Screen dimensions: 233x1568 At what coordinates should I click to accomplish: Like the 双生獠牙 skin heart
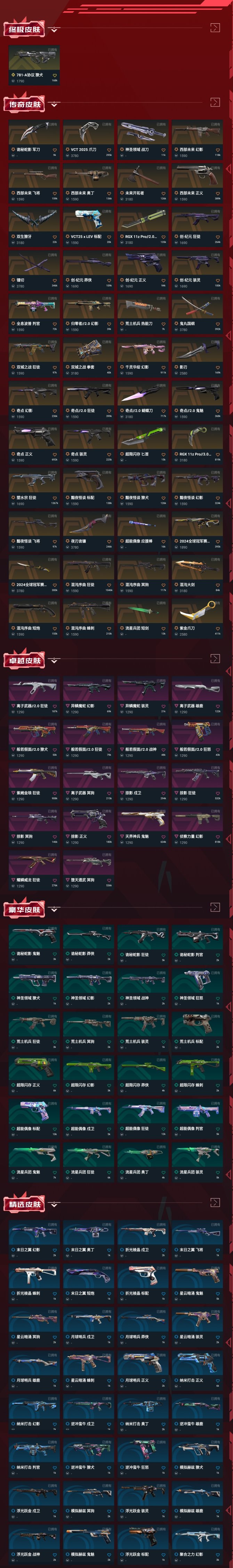click(55, 237)
